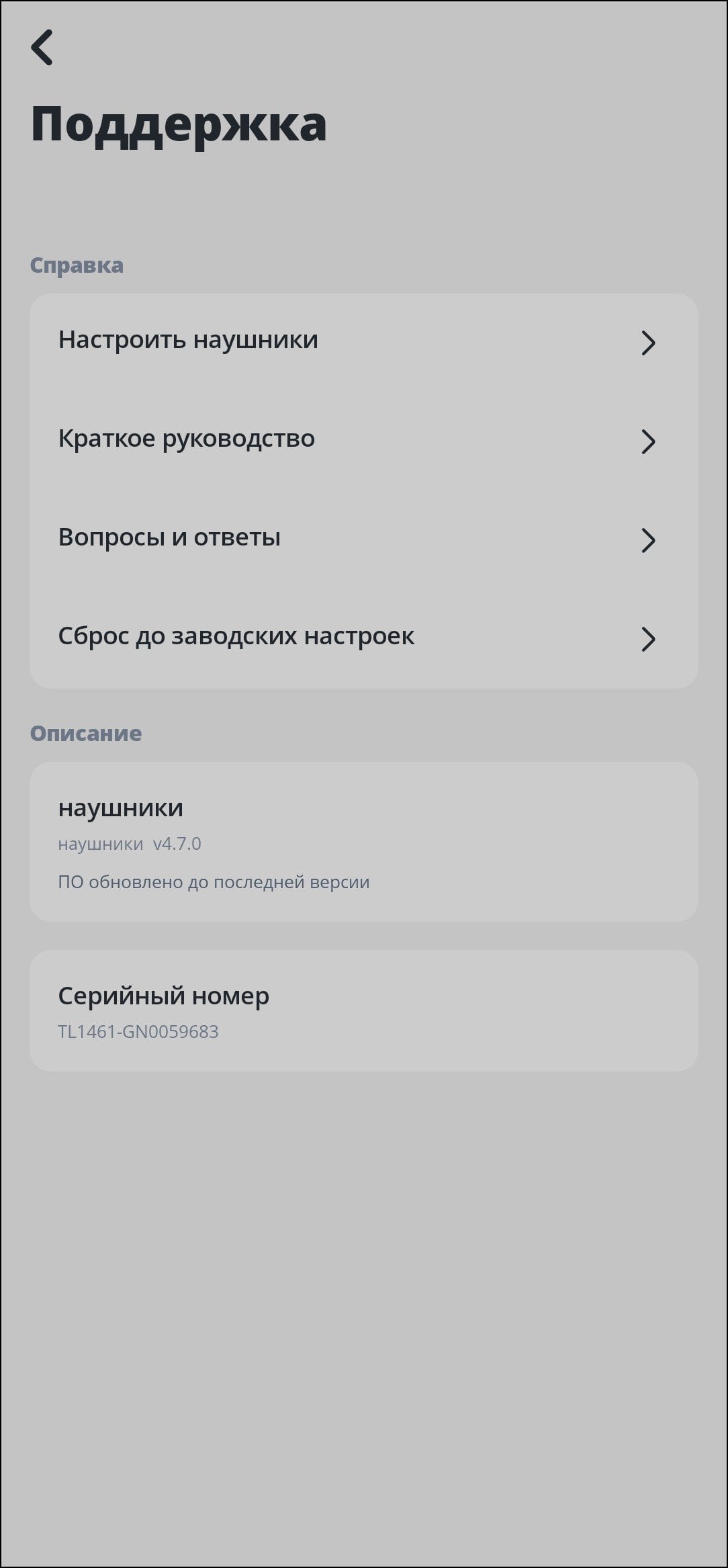
Task: Open Краткое руководство
Action: (x=364, y=441)
